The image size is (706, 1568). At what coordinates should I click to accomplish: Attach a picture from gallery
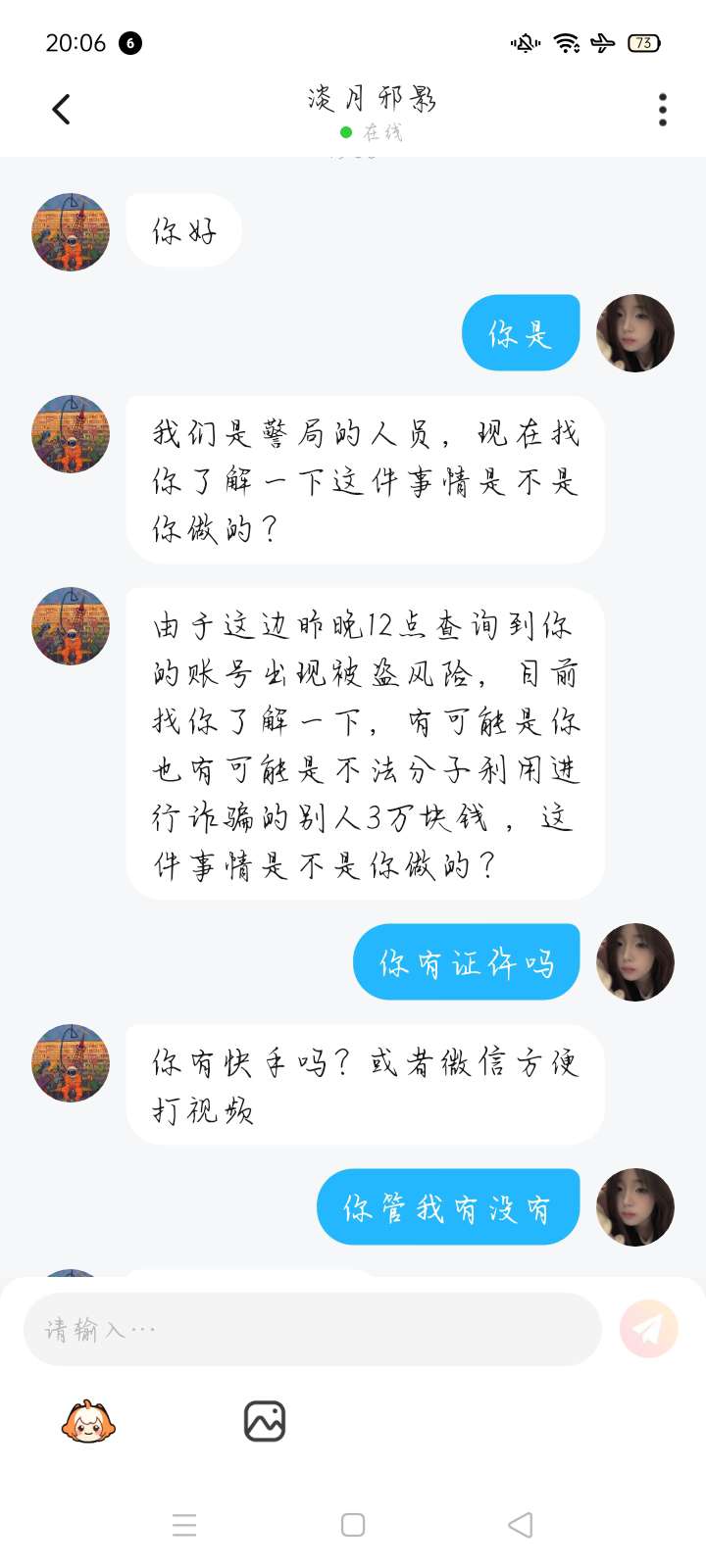(x=264, y=1421)
